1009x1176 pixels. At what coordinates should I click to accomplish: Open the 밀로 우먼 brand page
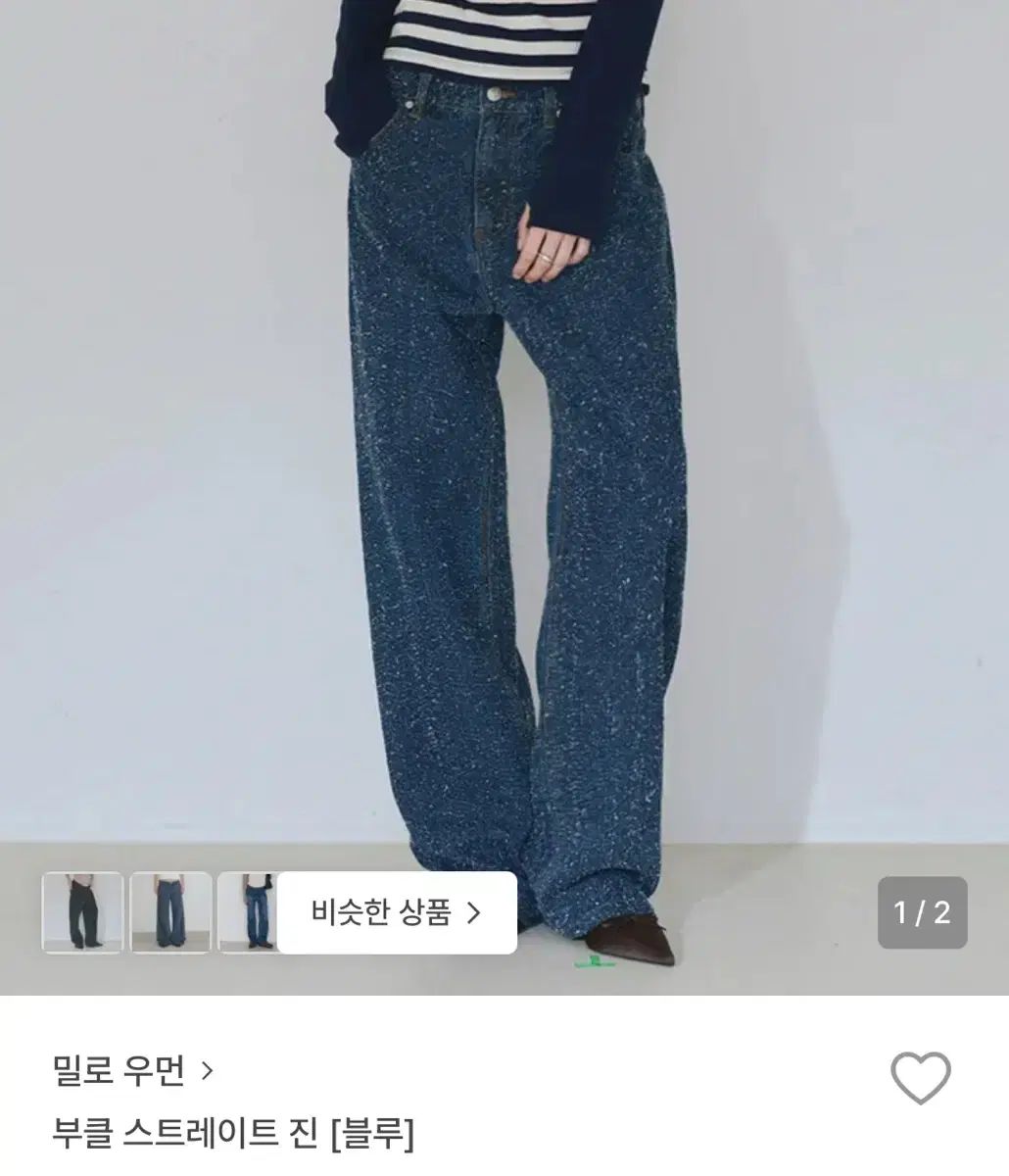132,1070
